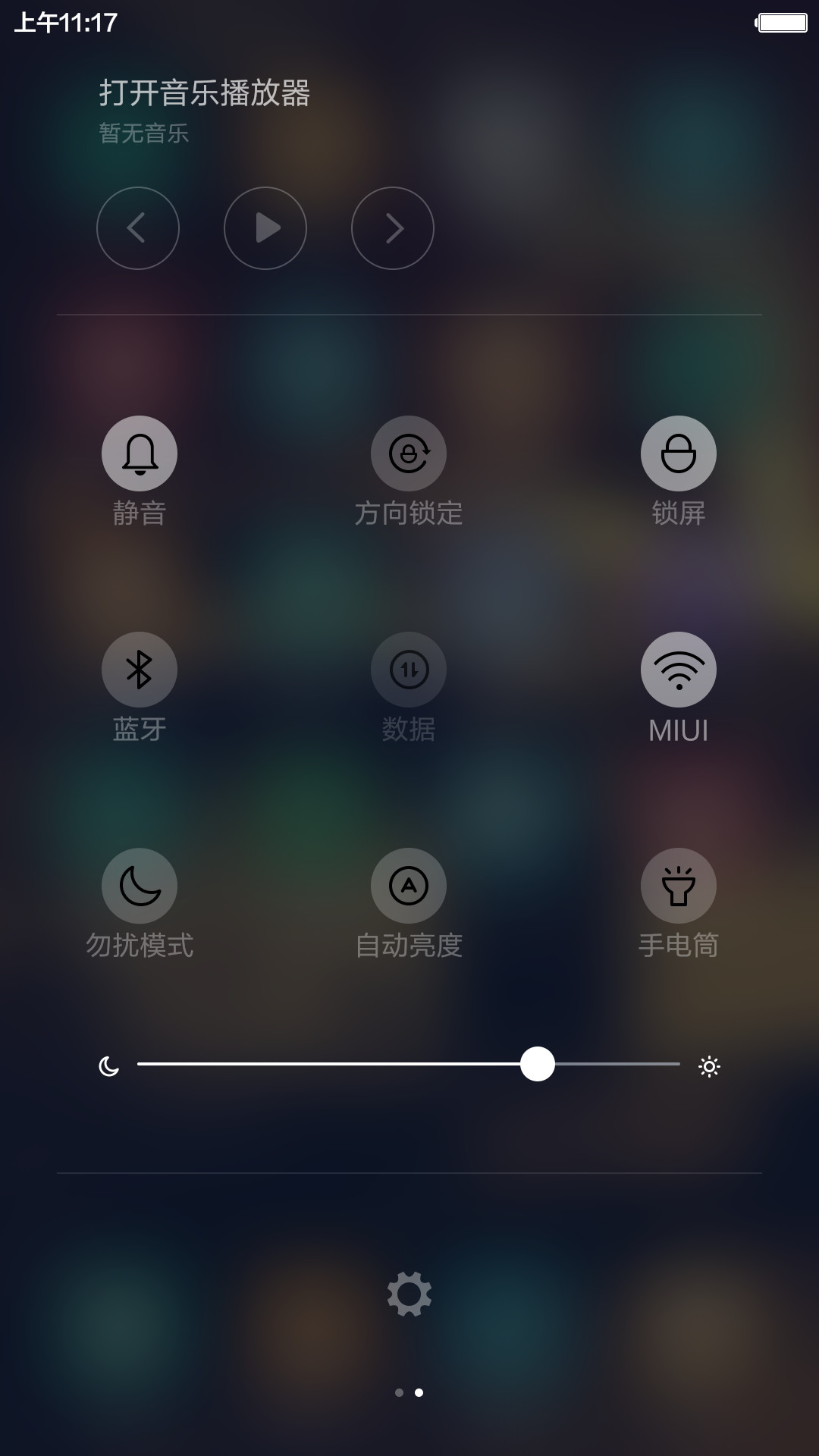Tap 锁屏 to lock the screen
The image size is (819, 1456).
tap(679, 453)
